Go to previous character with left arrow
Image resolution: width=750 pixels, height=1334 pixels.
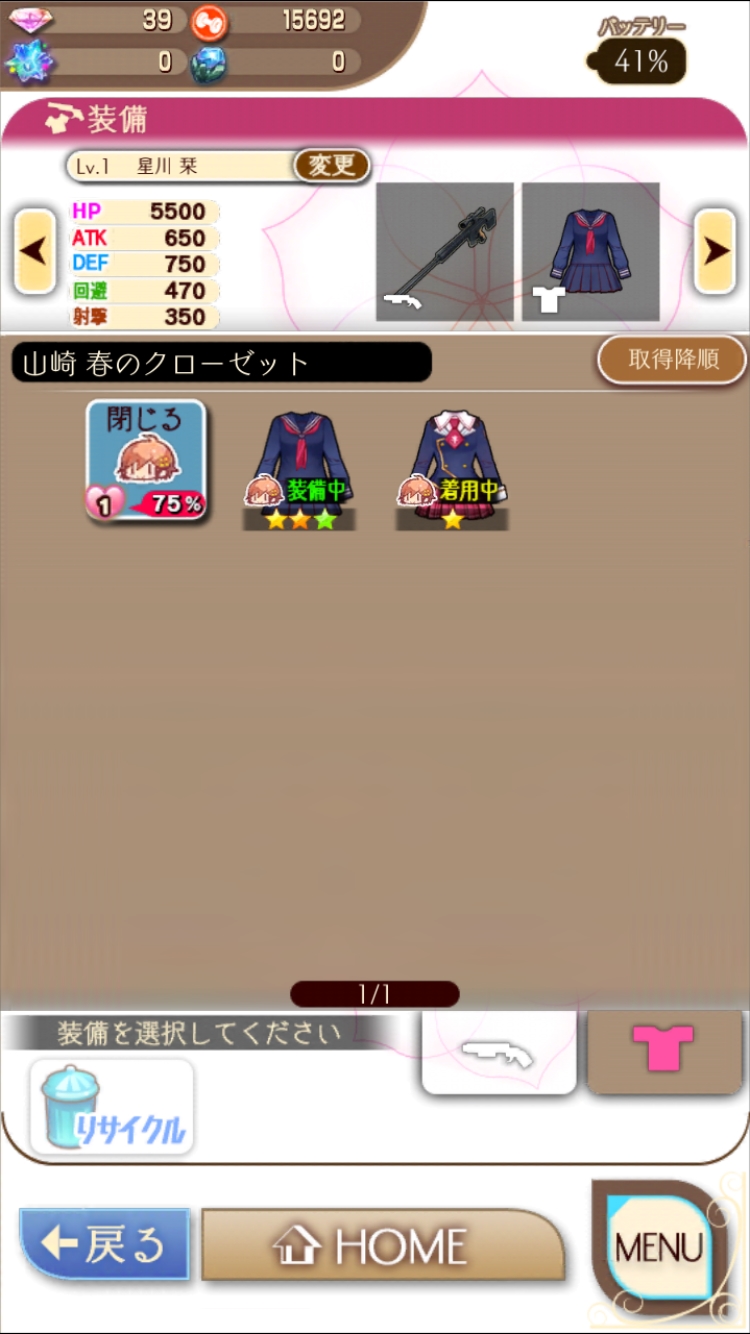coord(36,252)
